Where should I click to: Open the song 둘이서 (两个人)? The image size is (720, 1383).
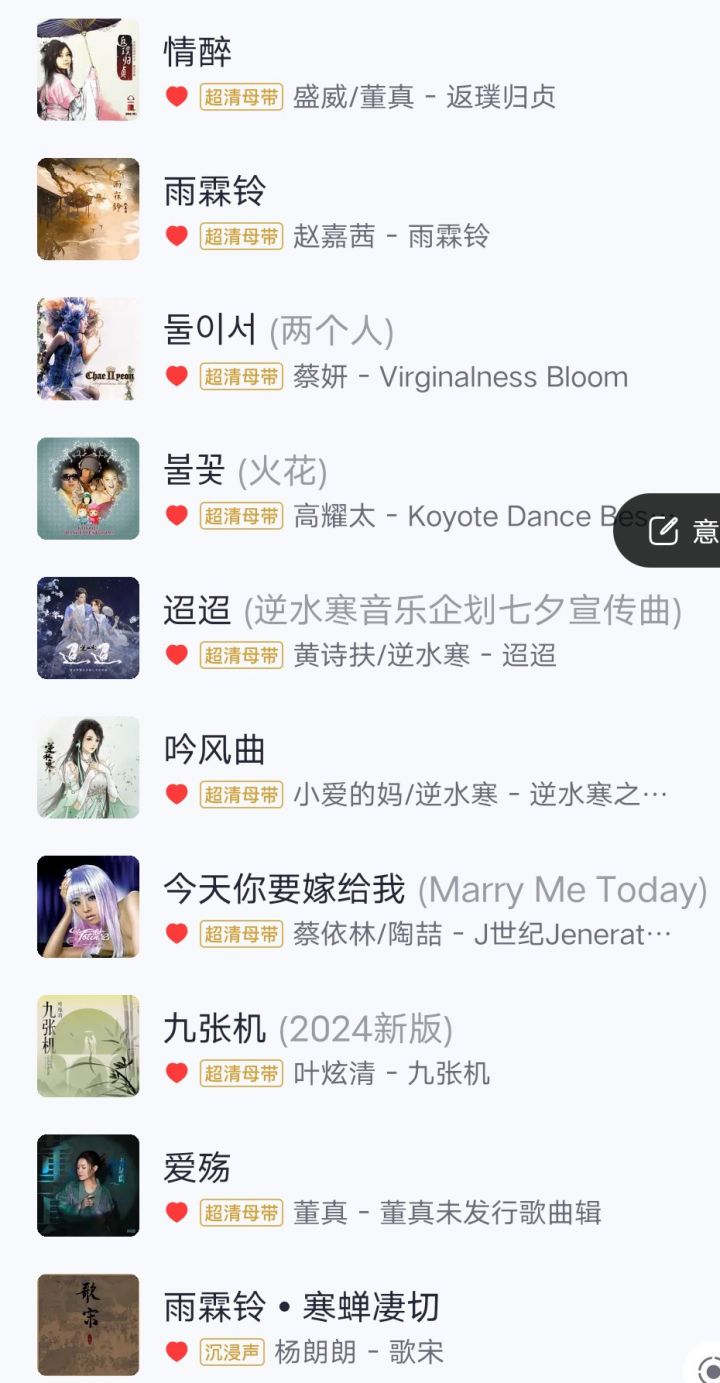pyautogui.click(x=360, y=349)
